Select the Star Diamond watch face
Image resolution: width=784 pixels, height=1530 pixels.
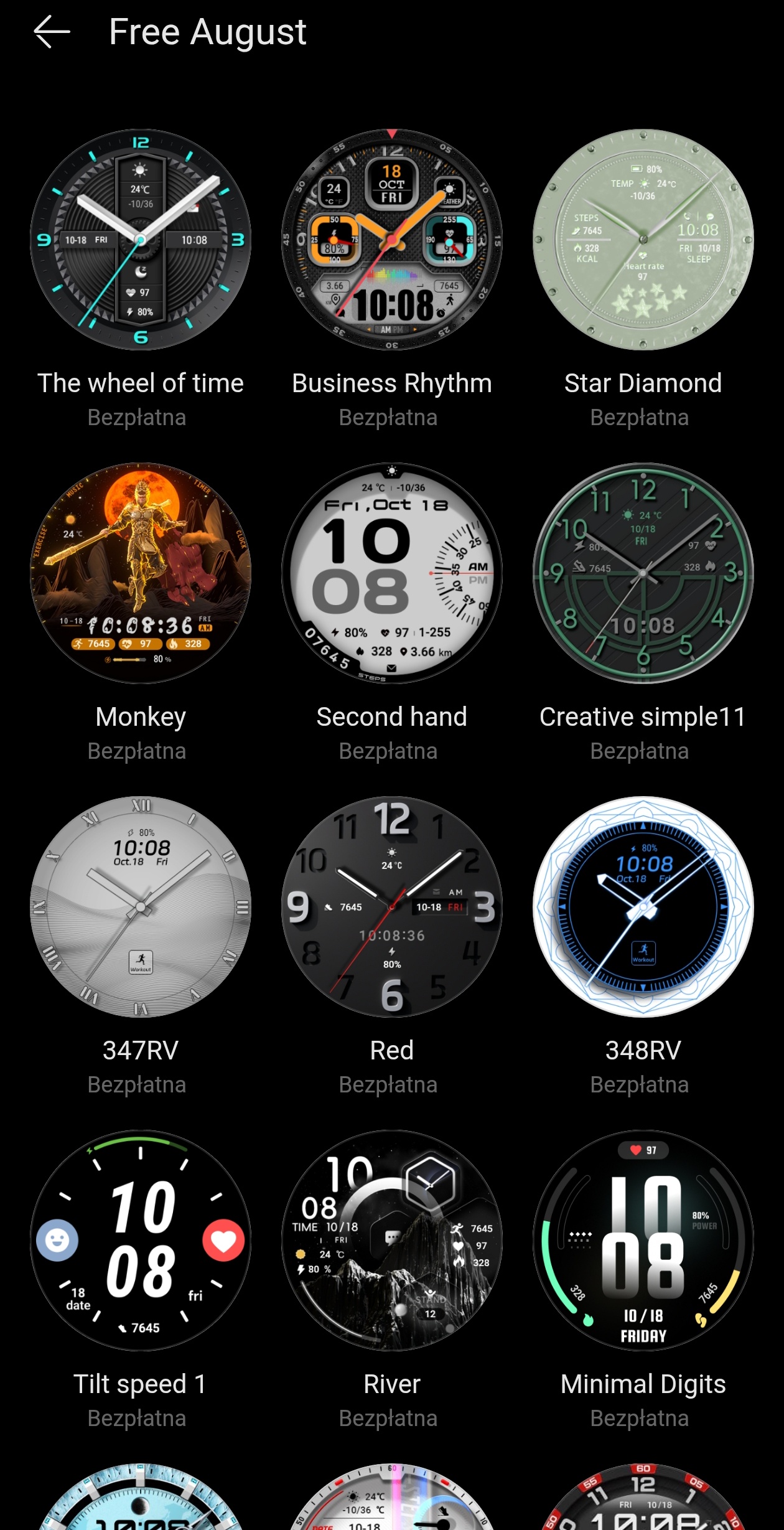click(x=643, y=240)
